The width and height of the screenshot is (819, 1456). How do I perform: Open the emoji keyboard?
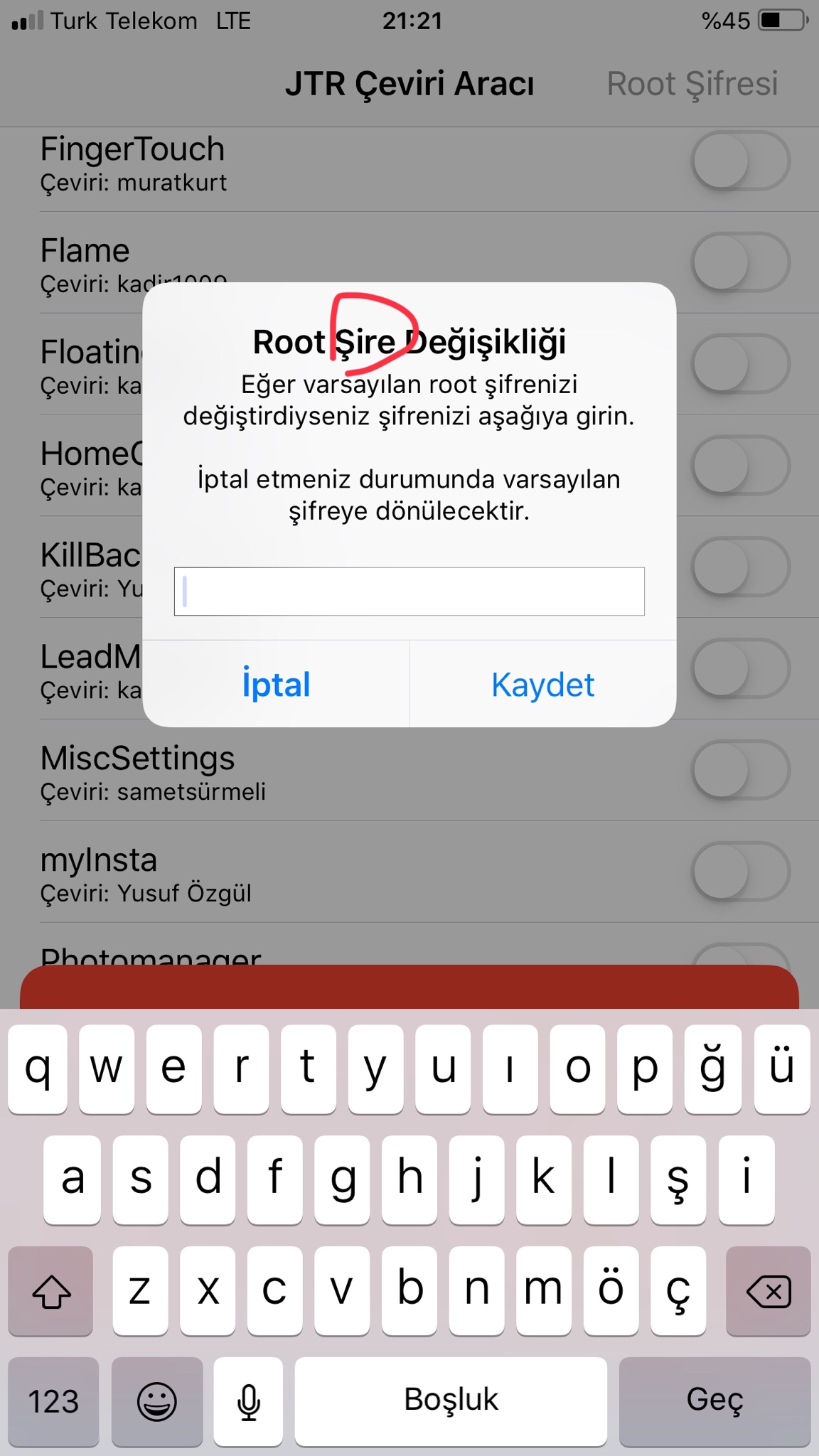157,1401
